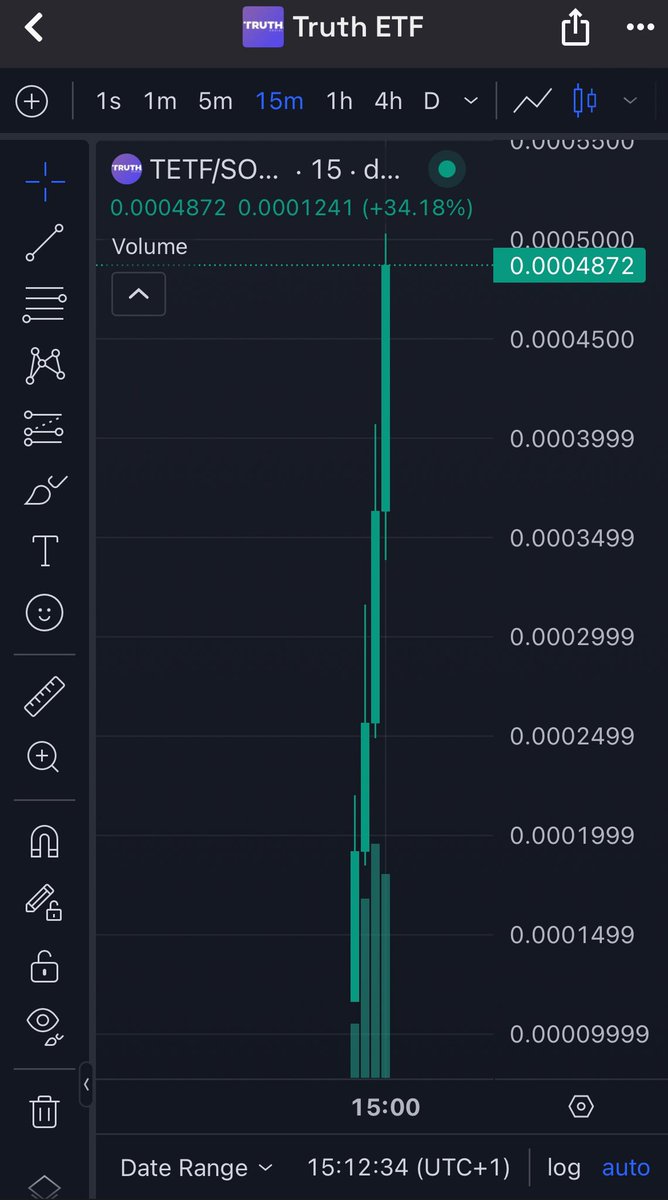This screenshot has height=1200, width=668.
Task: Toggle the log price scale
Action: click(564, 1167)
